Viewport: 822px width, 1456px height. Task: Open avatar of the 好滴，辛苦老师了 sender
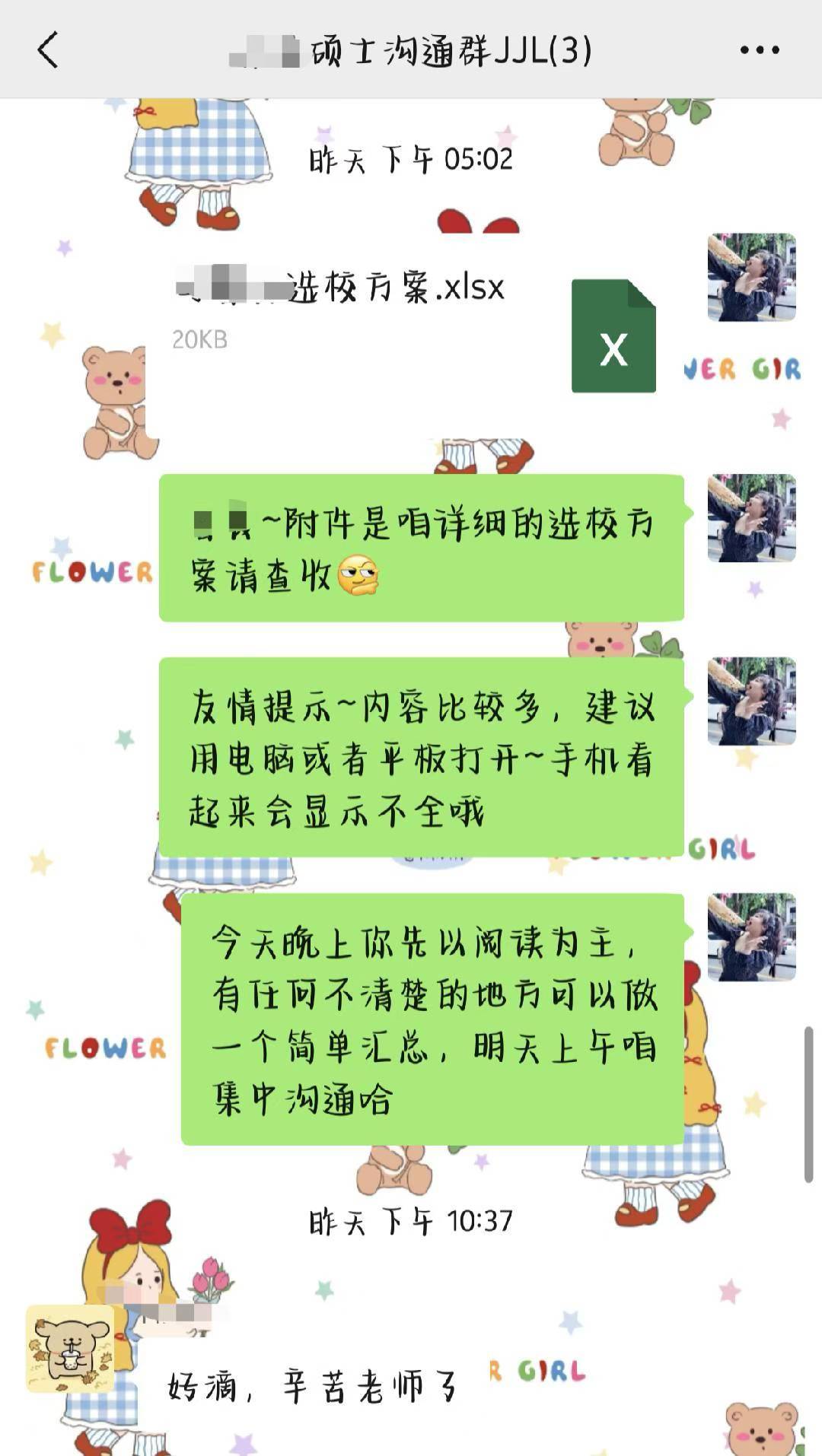click(70, 1348)
